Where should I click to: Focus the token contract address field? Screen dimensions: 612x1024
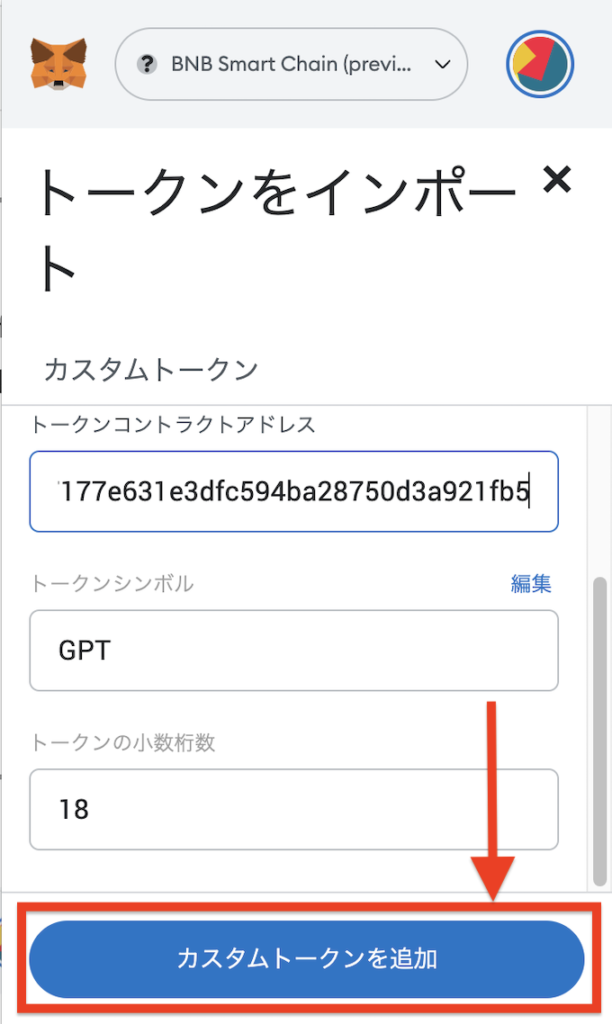coord(294,491)
